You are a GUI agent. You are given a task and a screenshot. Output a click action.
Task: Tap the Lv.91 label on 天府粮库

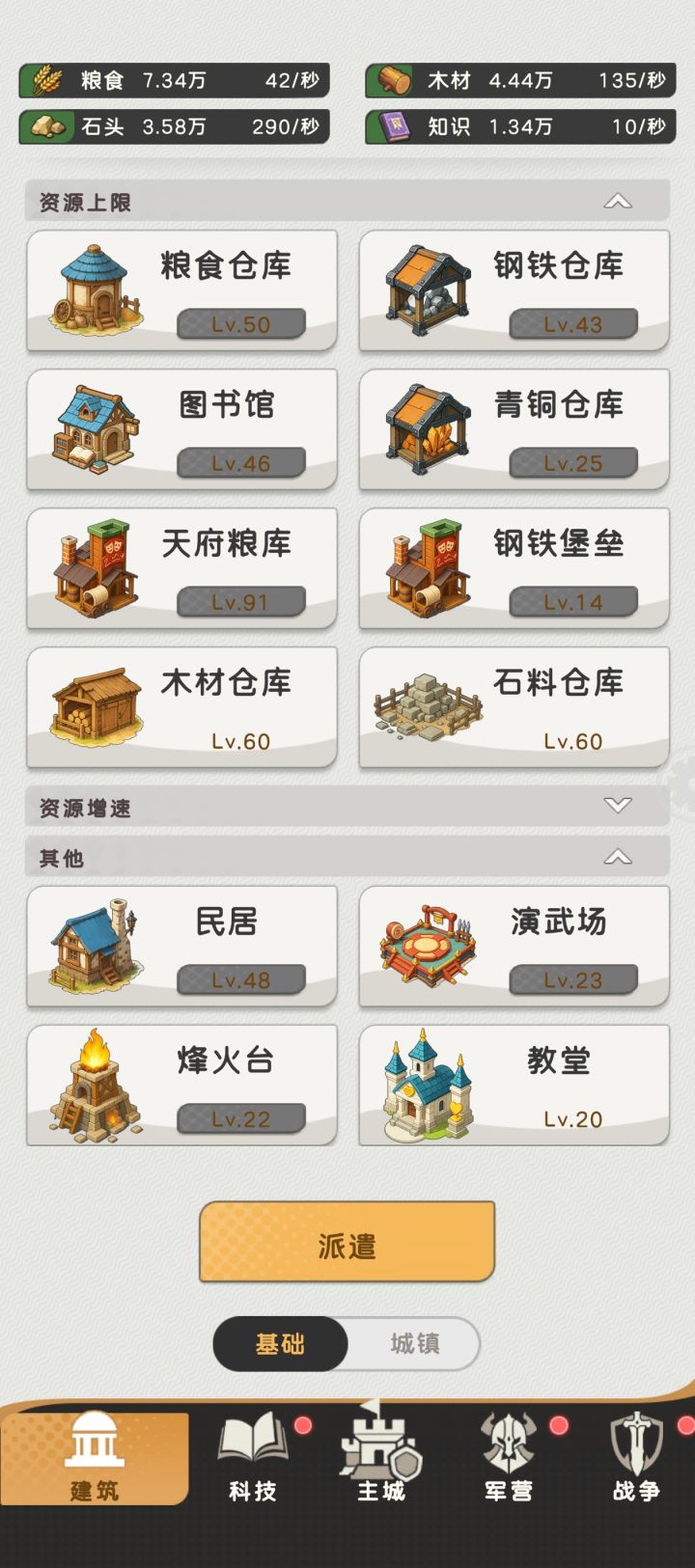point(240,601)
